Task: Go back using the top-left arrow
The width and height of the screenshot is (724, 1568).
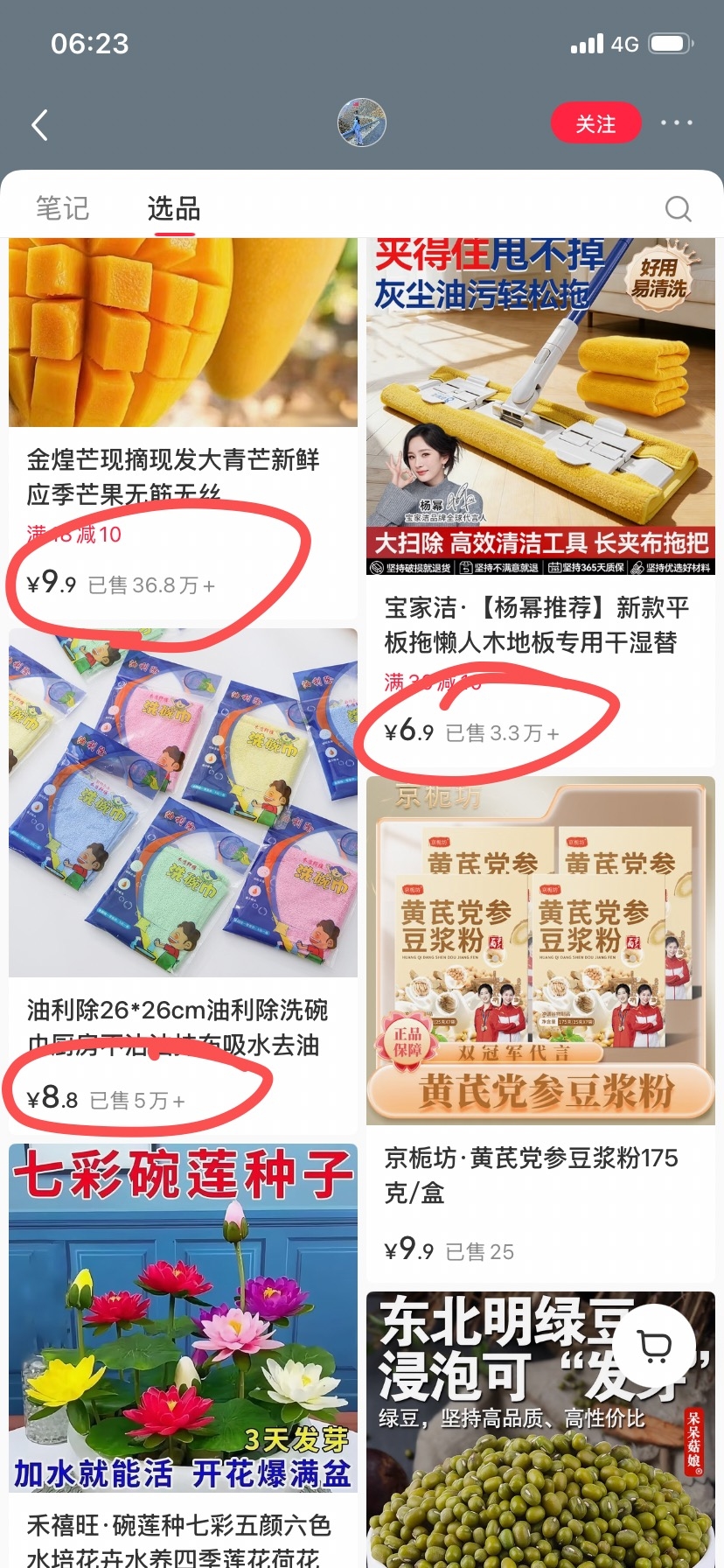Action: tap(39, 124)
